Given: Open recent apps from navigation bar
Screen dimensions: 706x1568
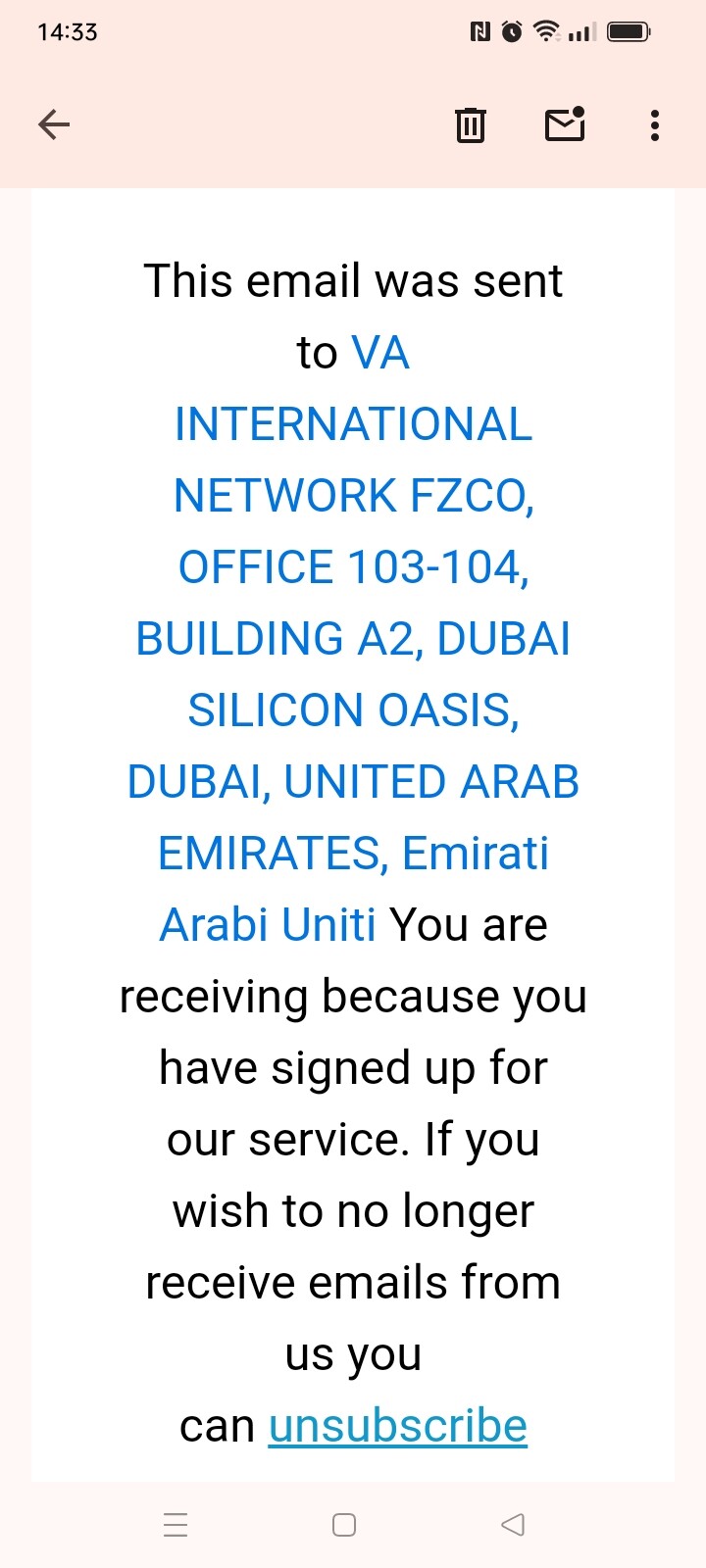Looking at the screenshot, I should [x=176, y=1525].
